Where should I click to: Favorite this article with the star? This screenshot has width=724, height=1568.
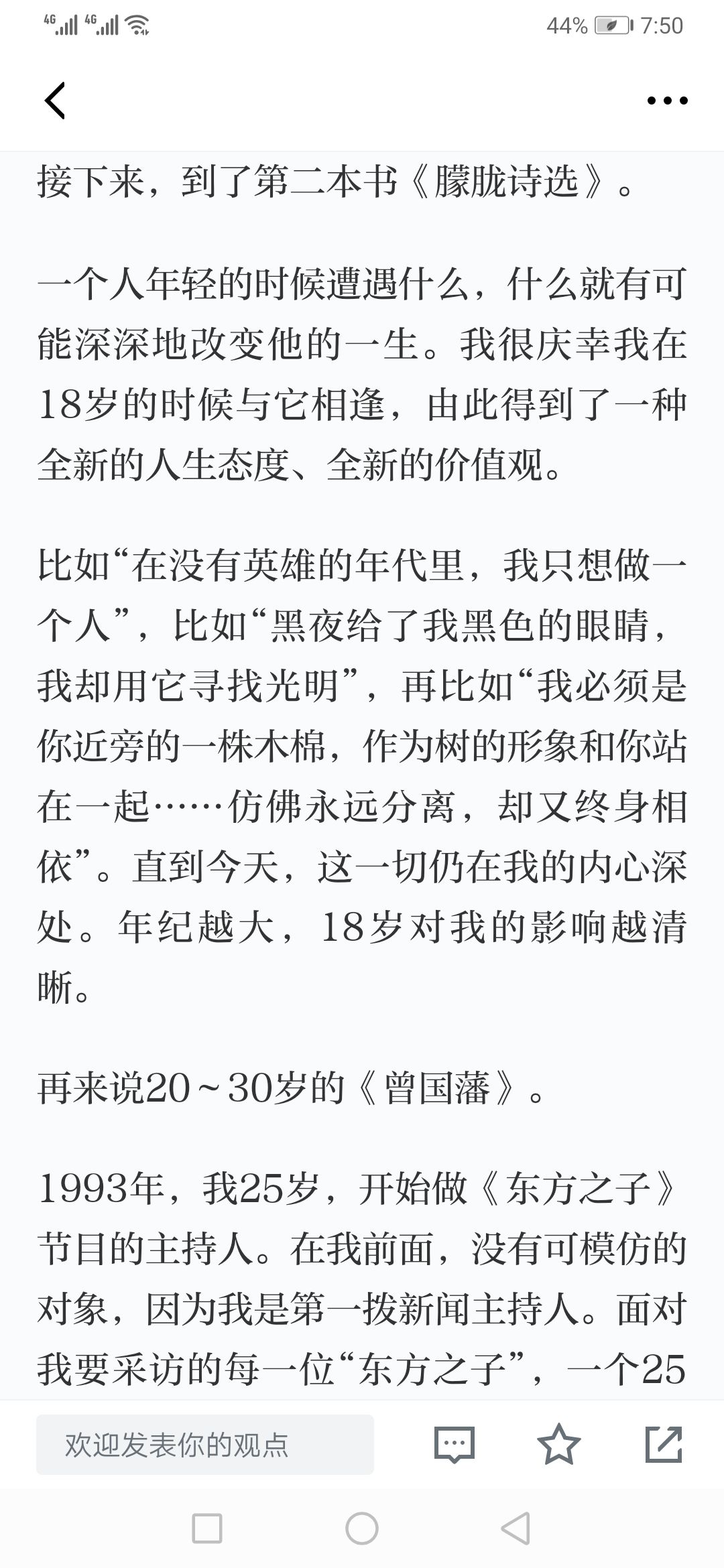[558, 1444]
